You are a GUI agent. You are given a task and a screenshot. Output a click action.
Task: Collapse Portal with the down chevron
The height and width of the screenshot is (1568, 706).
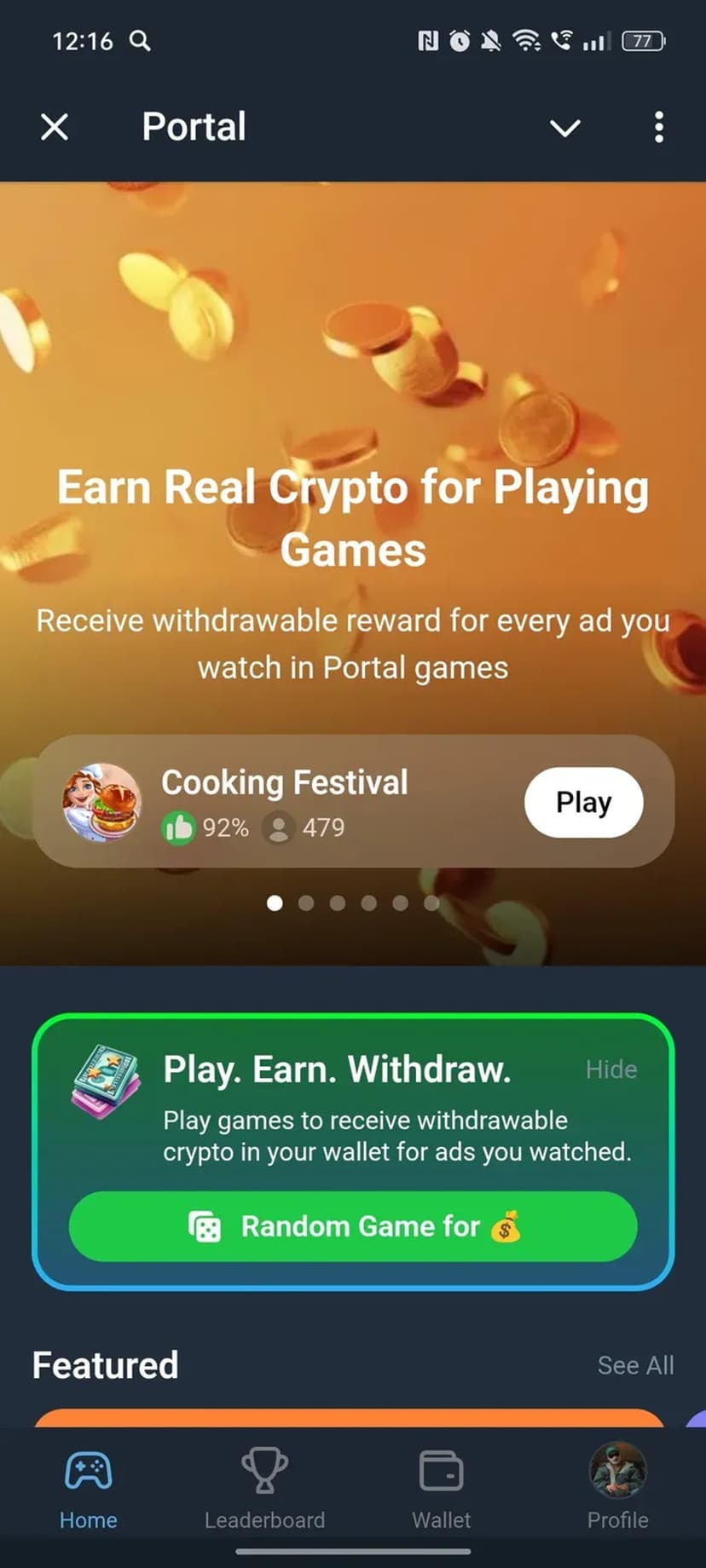[564, 128]
